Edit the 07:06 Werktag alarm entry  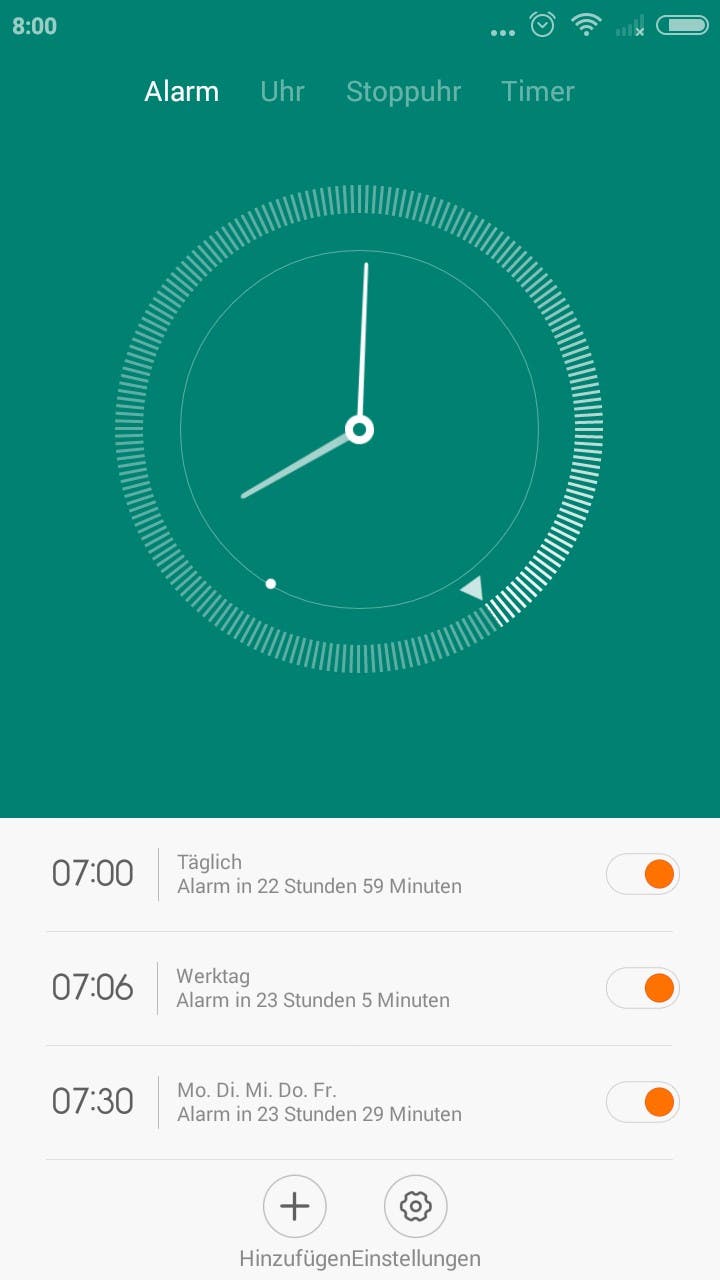tap(320, 988)
